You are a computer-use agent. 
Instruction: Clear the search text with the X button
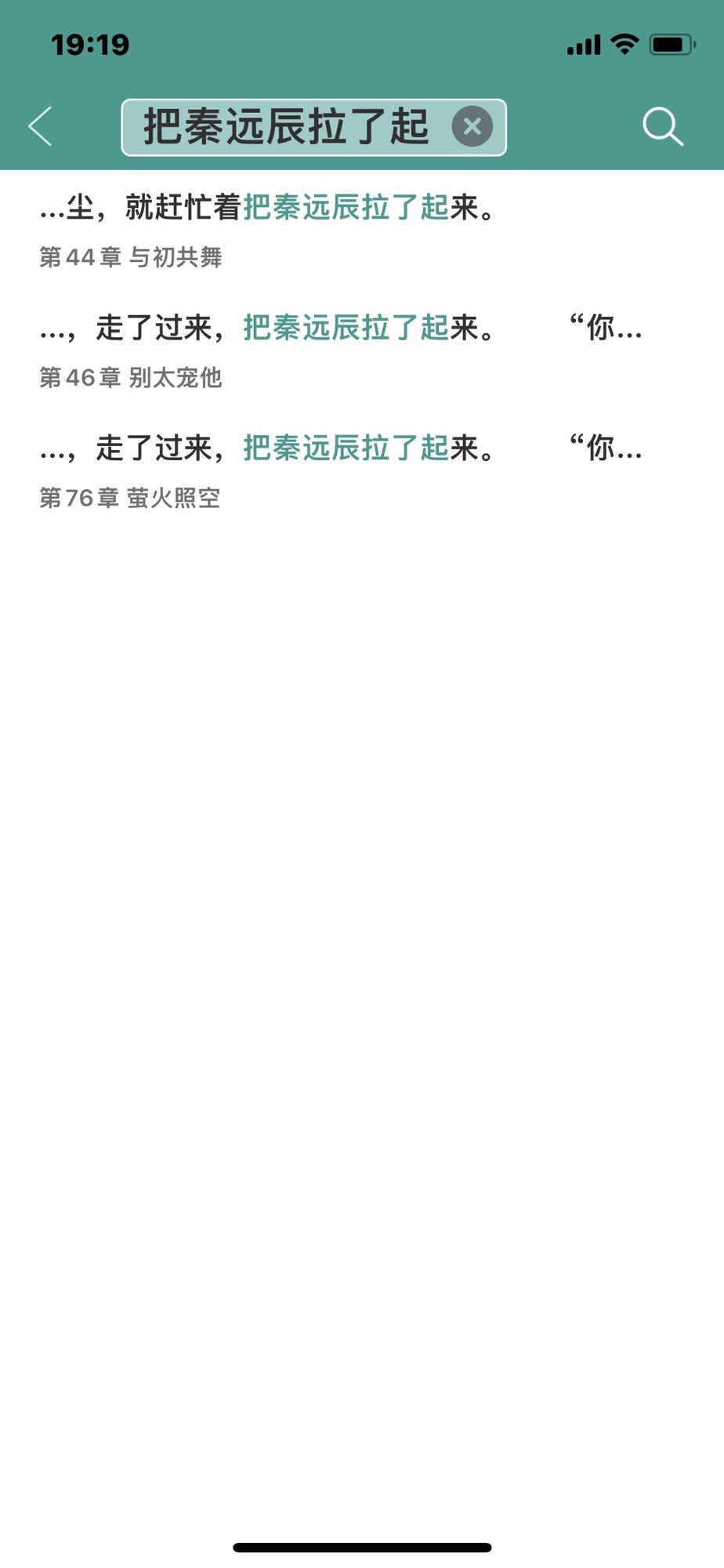point(472,127)
